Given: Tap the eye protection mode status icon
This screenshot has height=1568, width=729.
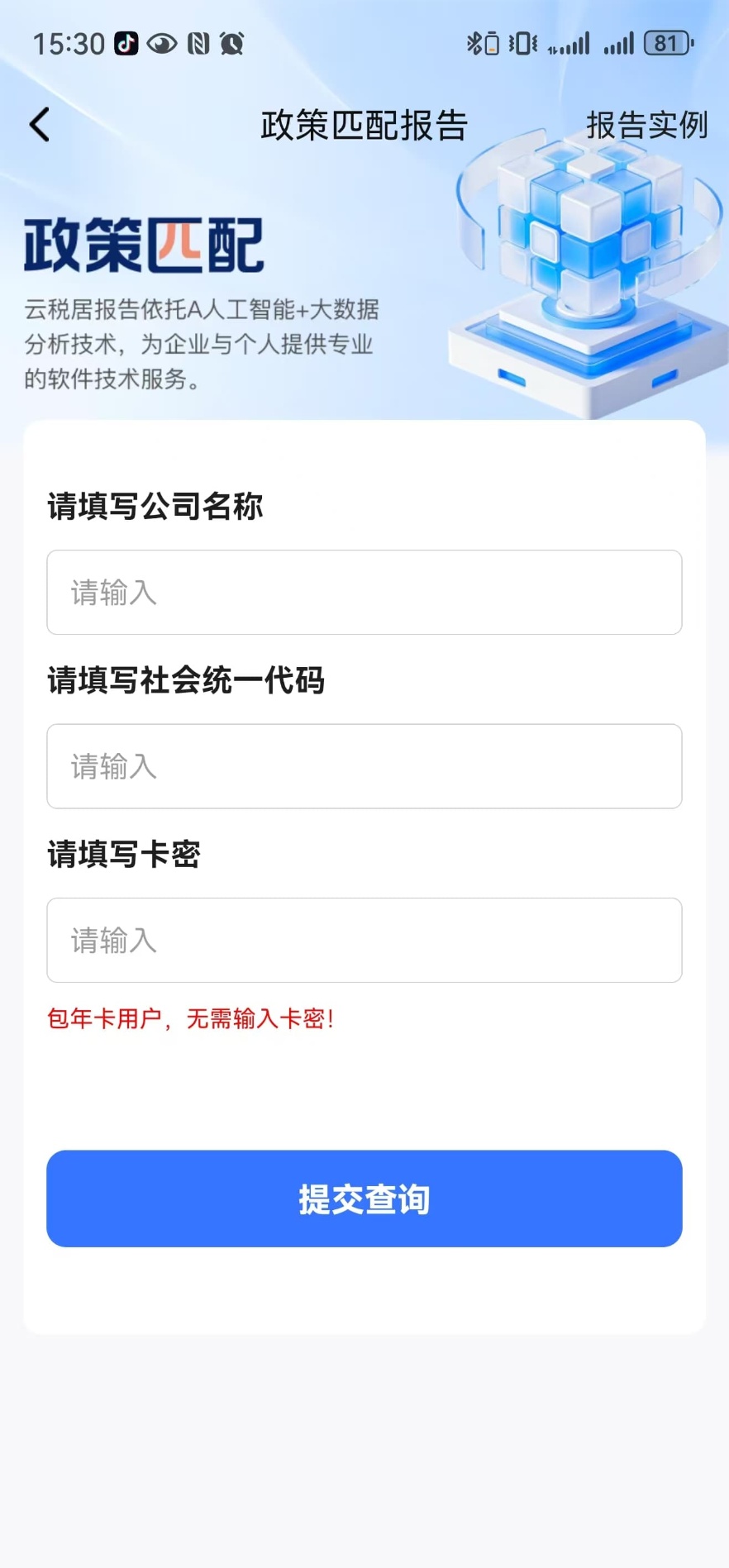Looking at the screenshot, I should coord(163,43).
